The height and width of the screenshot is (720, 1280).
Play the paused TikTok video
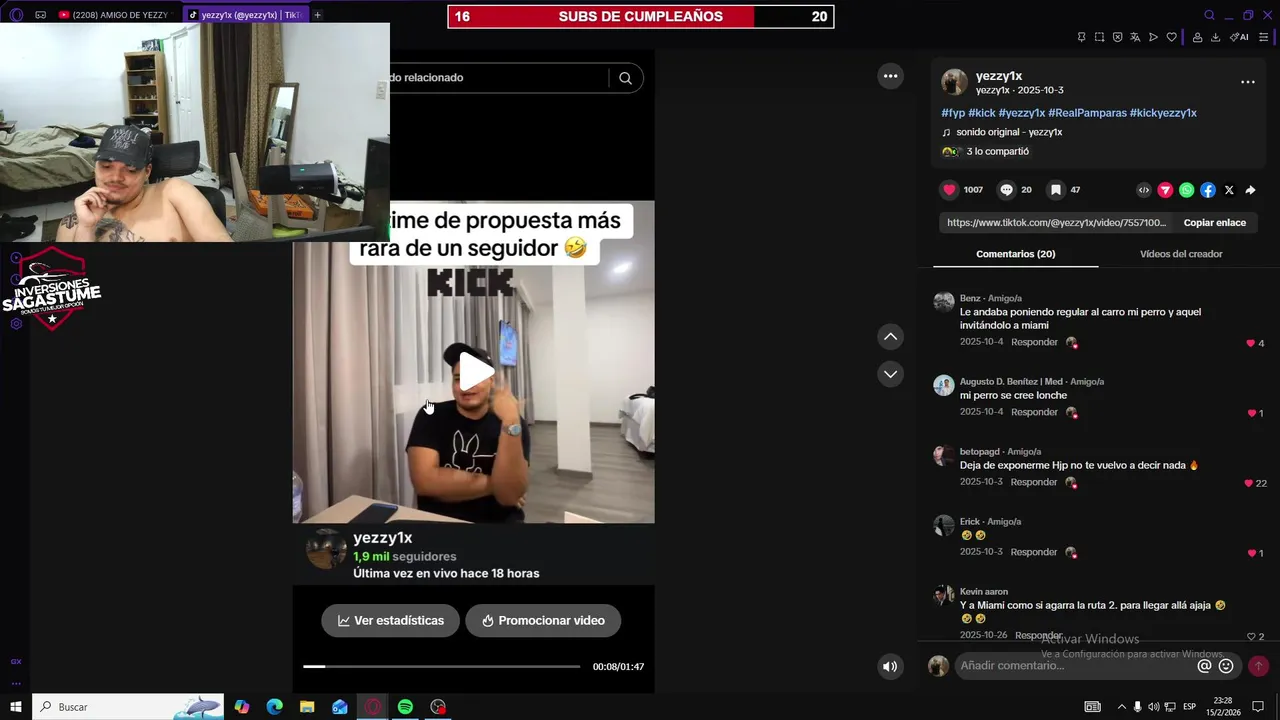point(476,371)
